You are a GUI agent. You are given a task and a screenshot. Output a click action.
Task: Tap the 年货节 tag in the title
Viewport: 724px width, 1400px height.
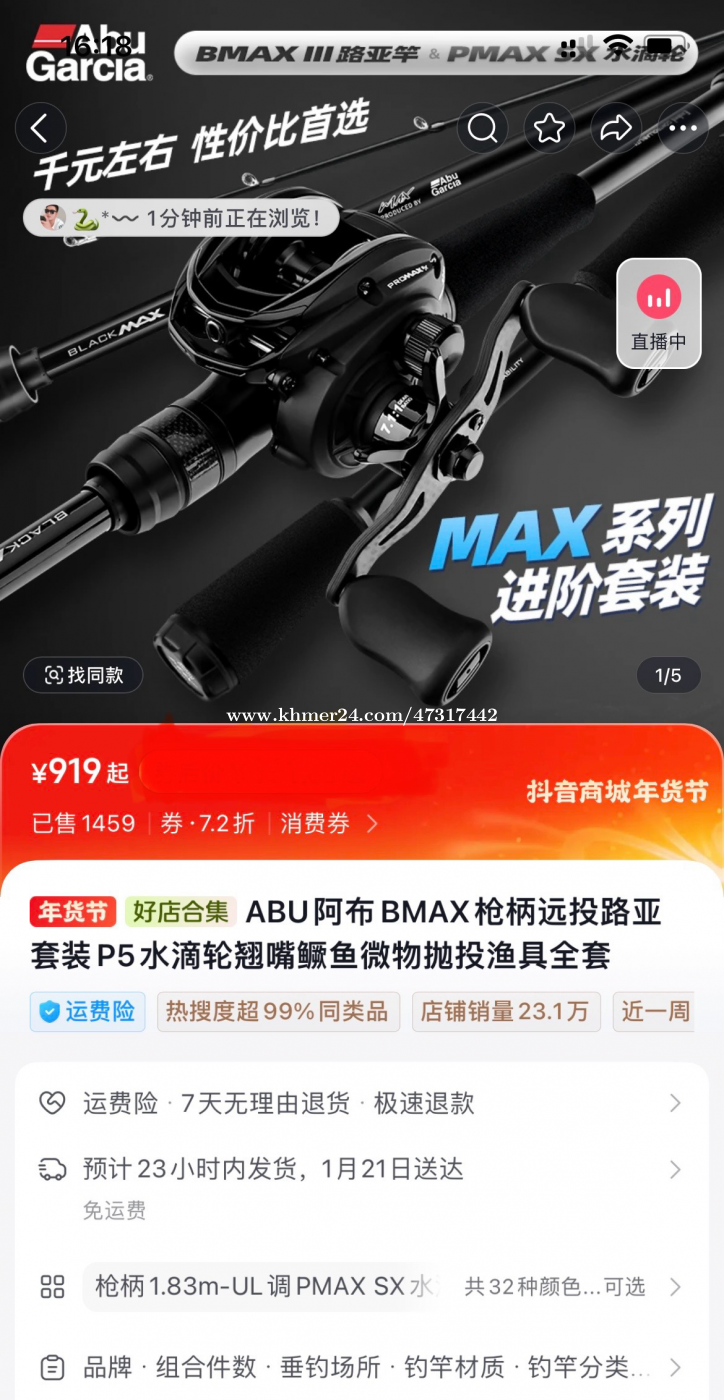[x=73, y=912]
